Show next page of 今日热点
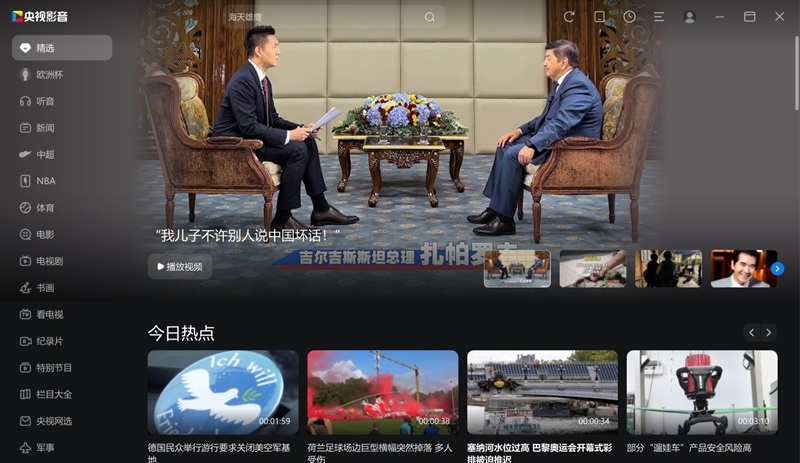Viewport: 800px width, 463px height. coord(769,333)
